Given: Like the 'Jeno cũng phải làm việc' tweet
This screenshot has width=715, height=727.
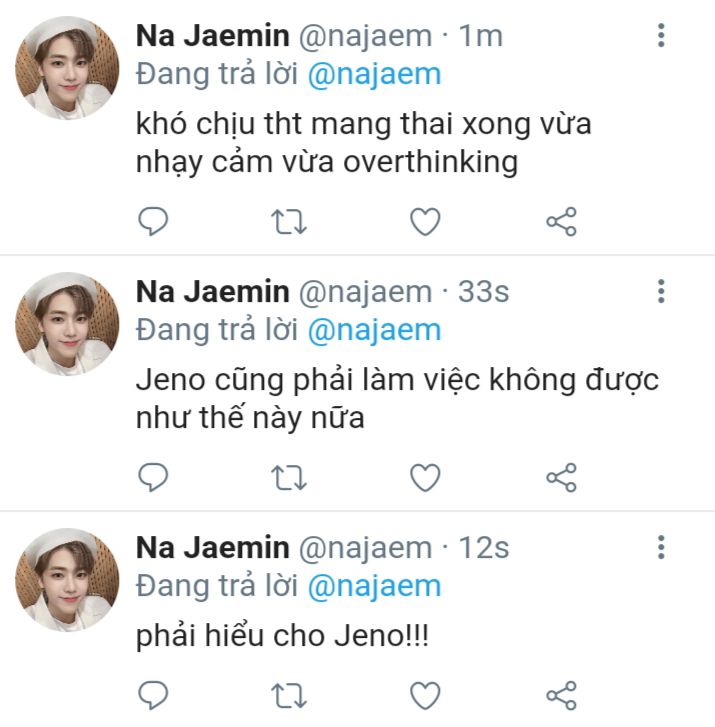Looking at the screenshot, I should [x=426, y=478].
